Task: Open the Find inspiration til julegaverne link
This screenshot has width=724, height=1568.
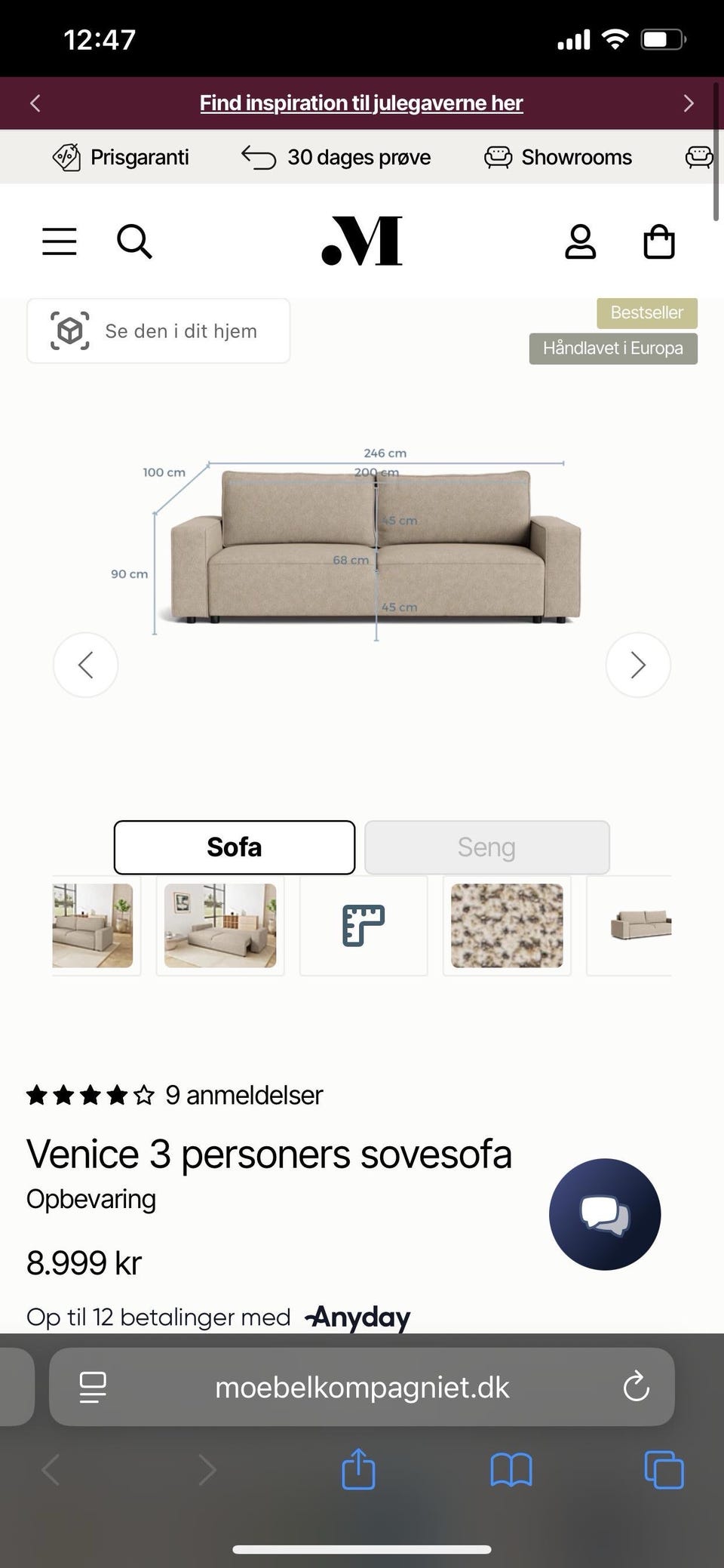Action: click(x=361, y=103)
